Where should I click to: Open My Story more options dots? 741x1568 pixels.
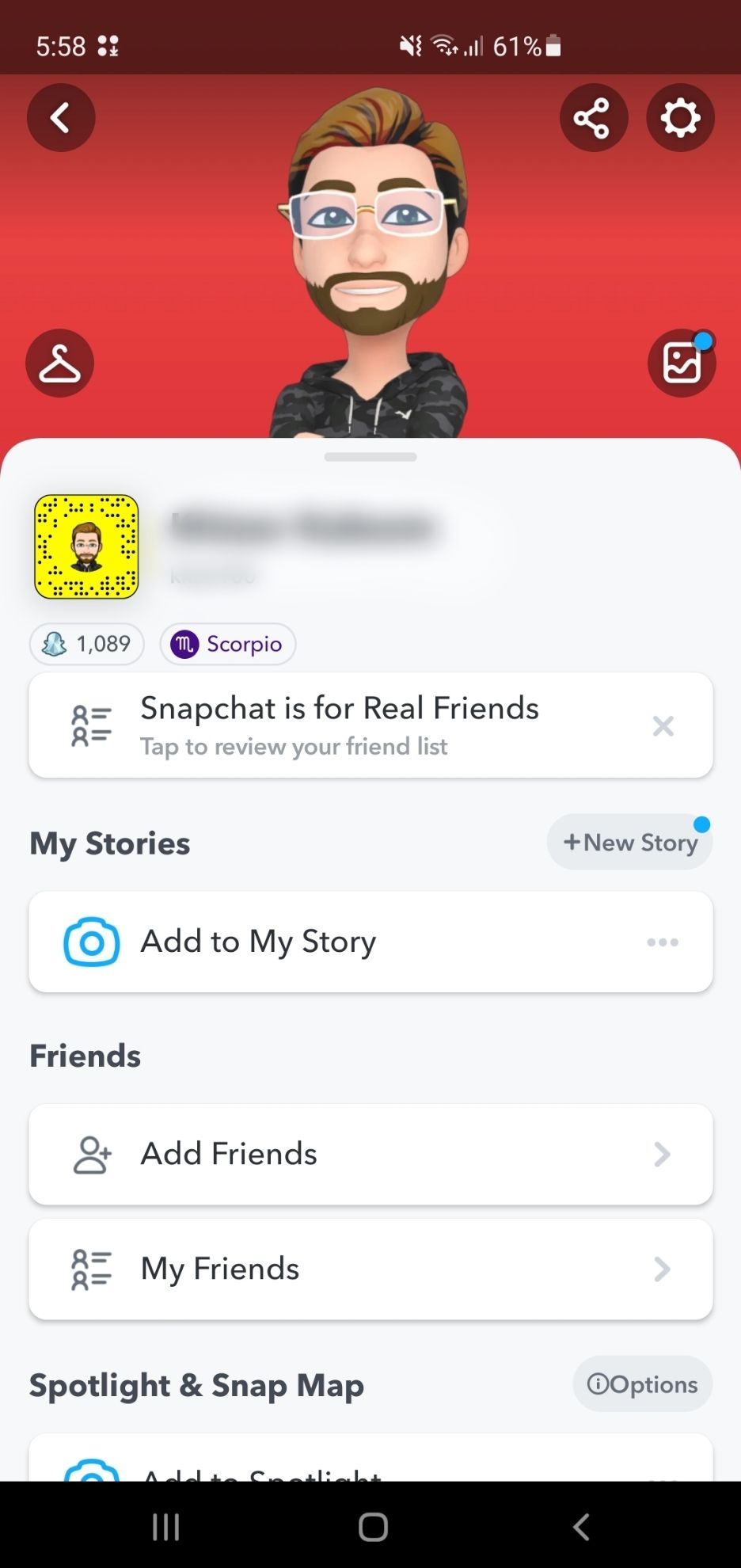pyautogui.click(x=663, y=942)
